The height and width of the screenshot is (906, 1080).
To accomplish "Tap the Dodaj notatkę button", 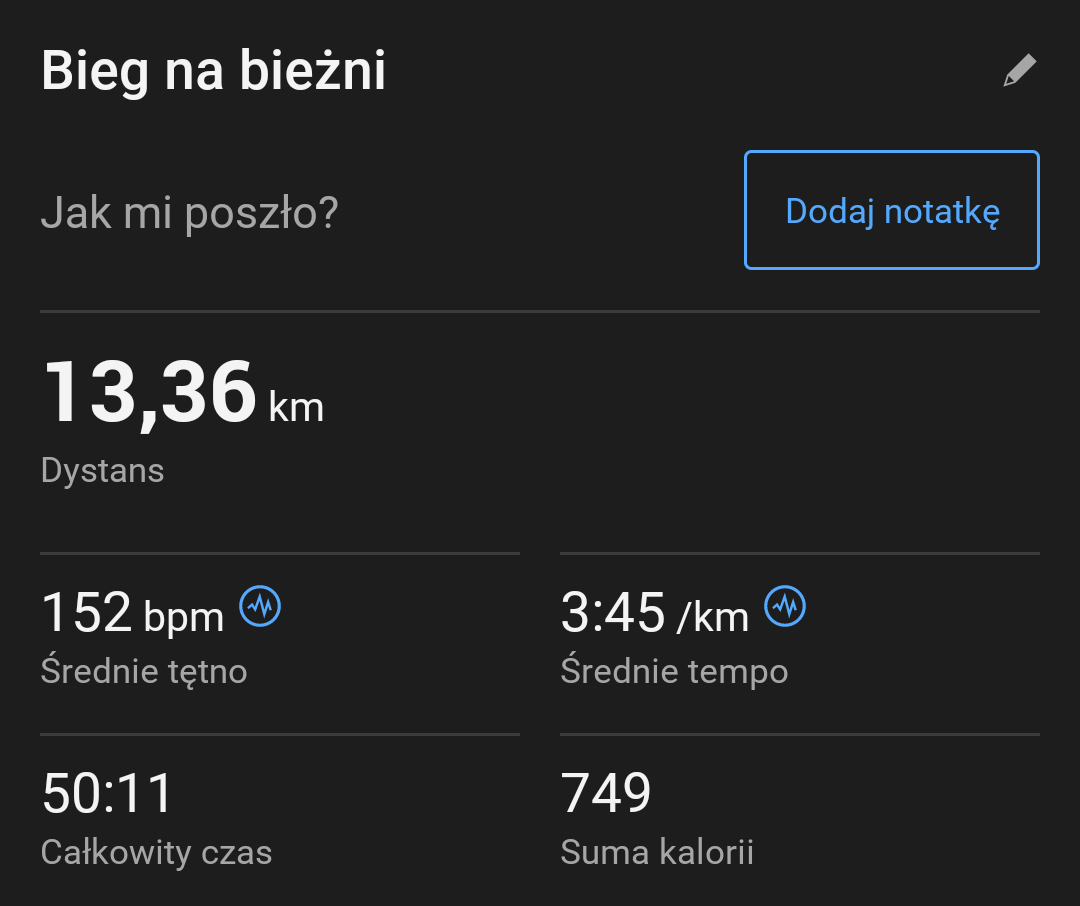I will 891,210.
